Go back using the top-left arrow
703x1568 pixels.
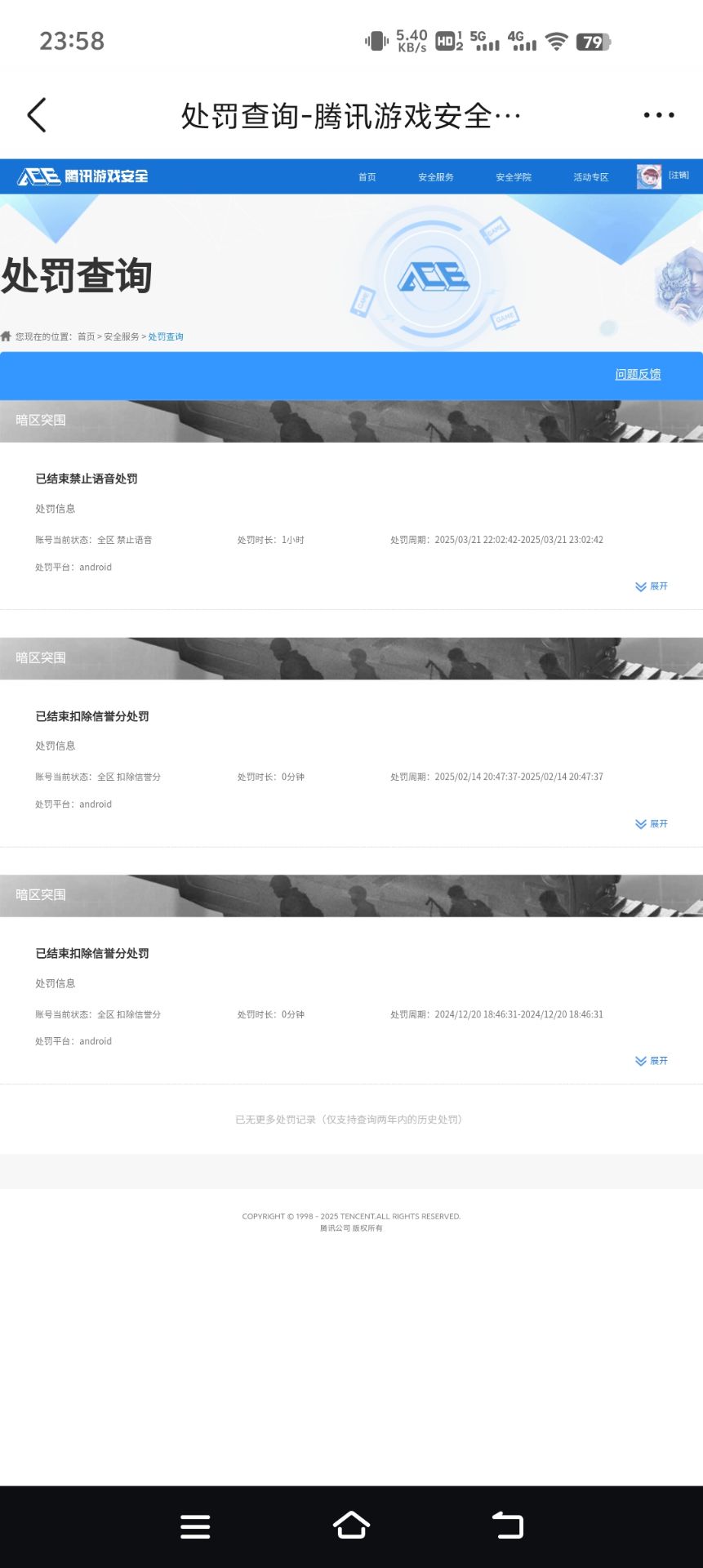click(x=37, y=115)
